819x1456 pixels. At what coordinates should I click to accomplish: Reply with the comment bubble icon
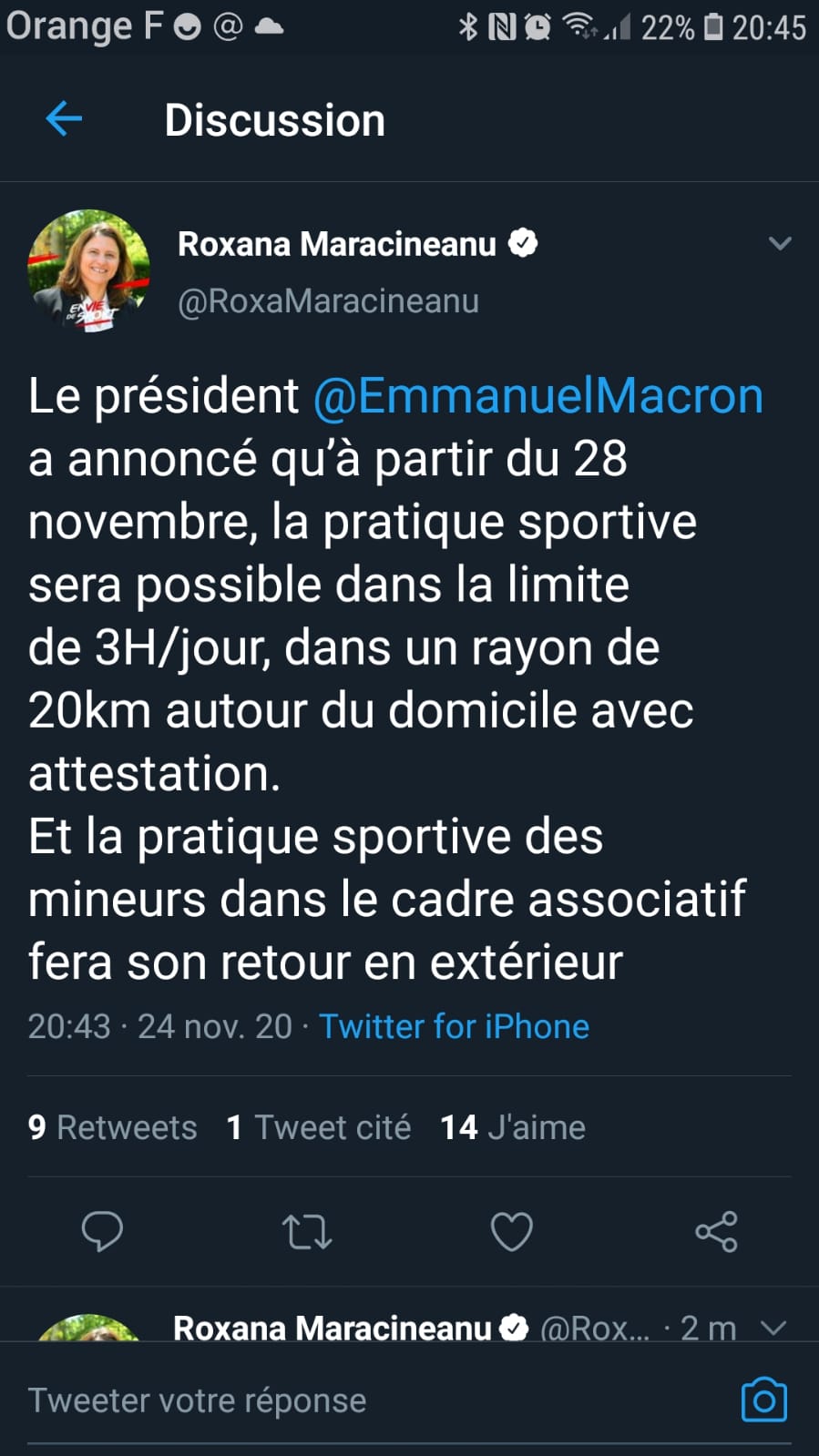102,1232
